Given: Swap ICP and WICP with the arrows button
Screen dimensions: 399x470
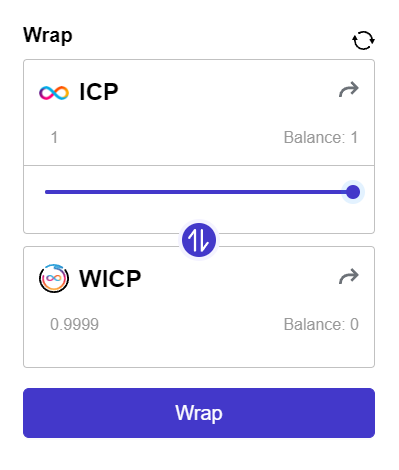Looking at the screenshot, I should click(x=199, y=240).
